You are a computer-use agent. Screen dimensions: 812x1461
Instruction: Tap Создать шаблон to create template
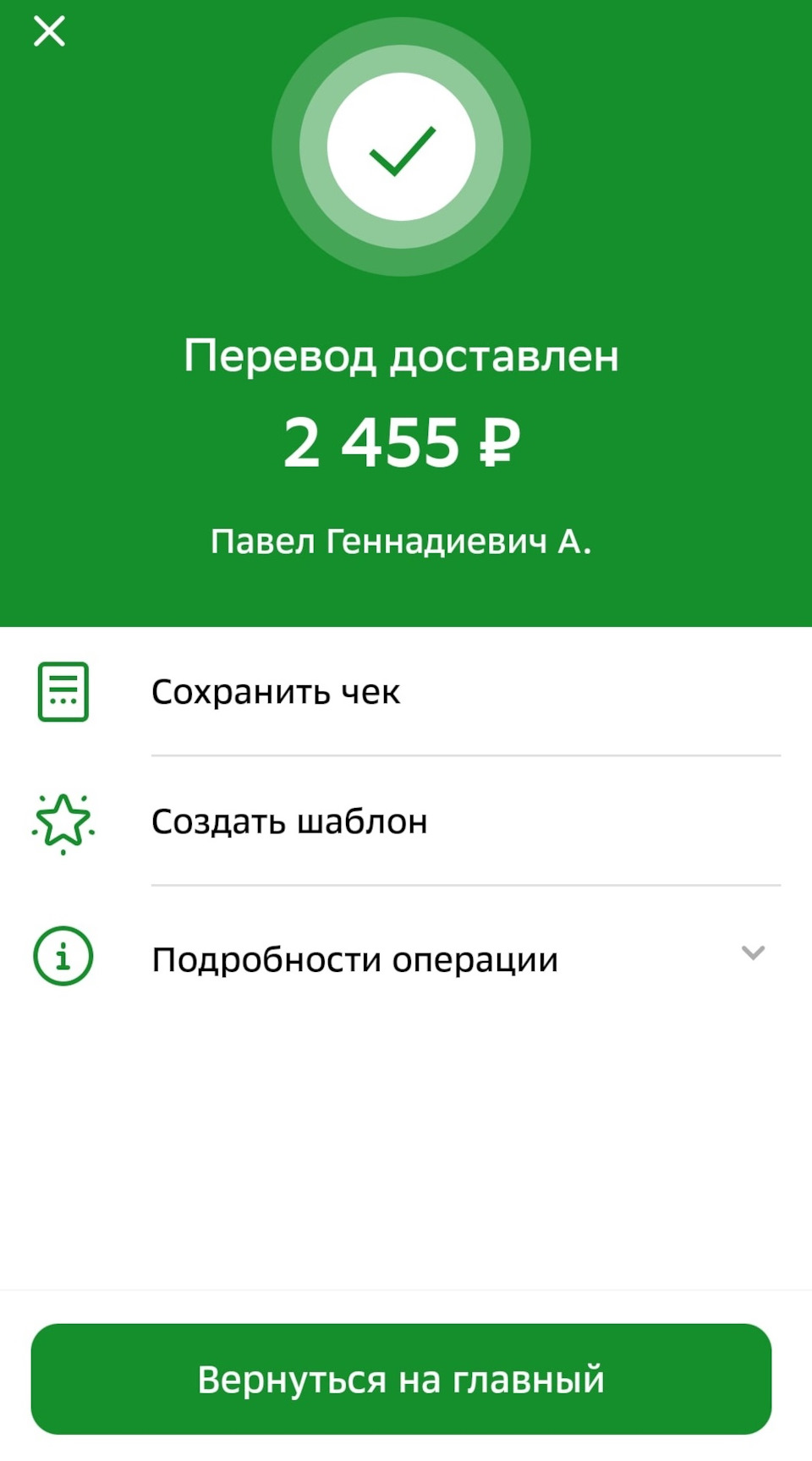pos(289,821)
